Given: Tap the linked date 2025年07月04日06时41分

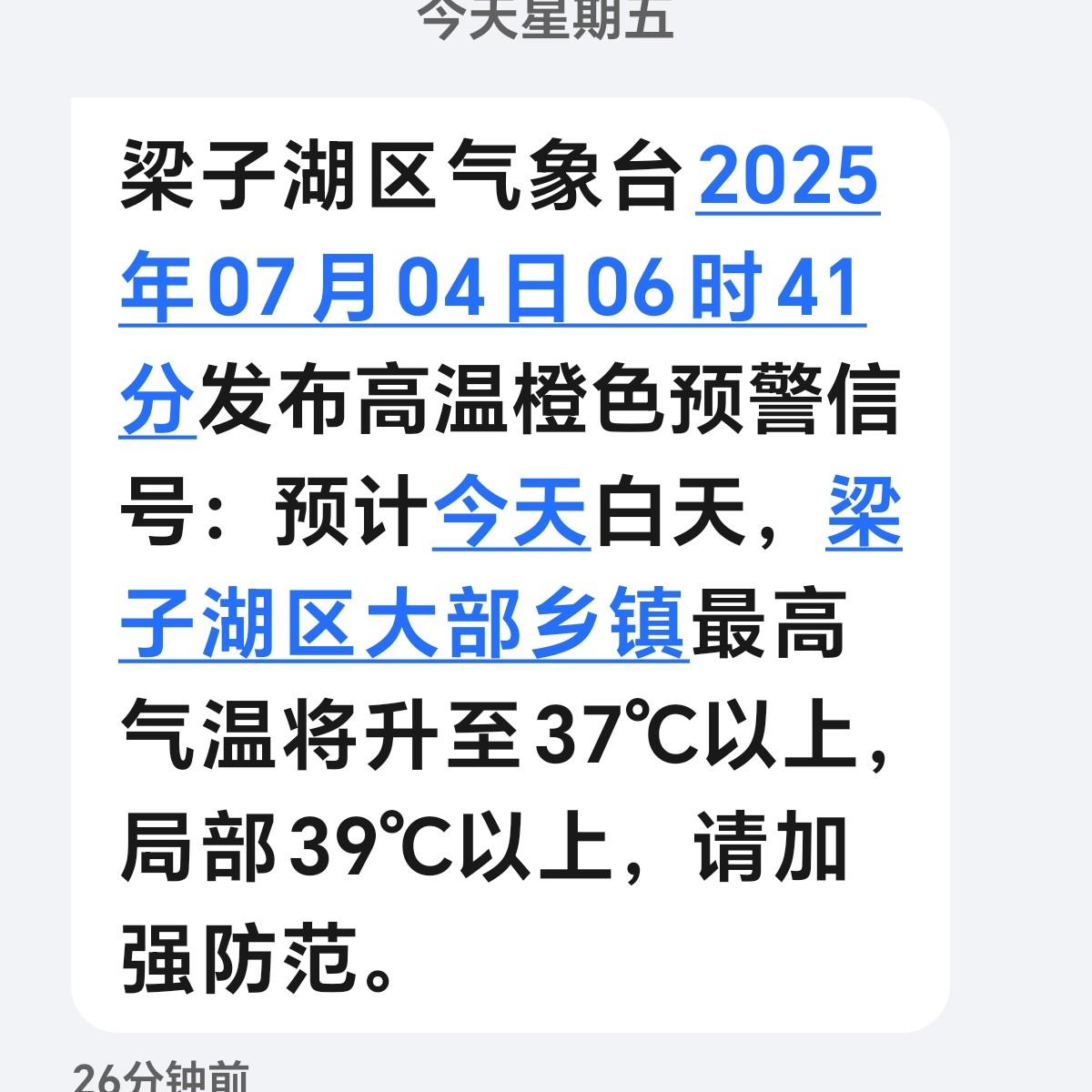Looking at the screenshot, I should (x=491, y=289).
